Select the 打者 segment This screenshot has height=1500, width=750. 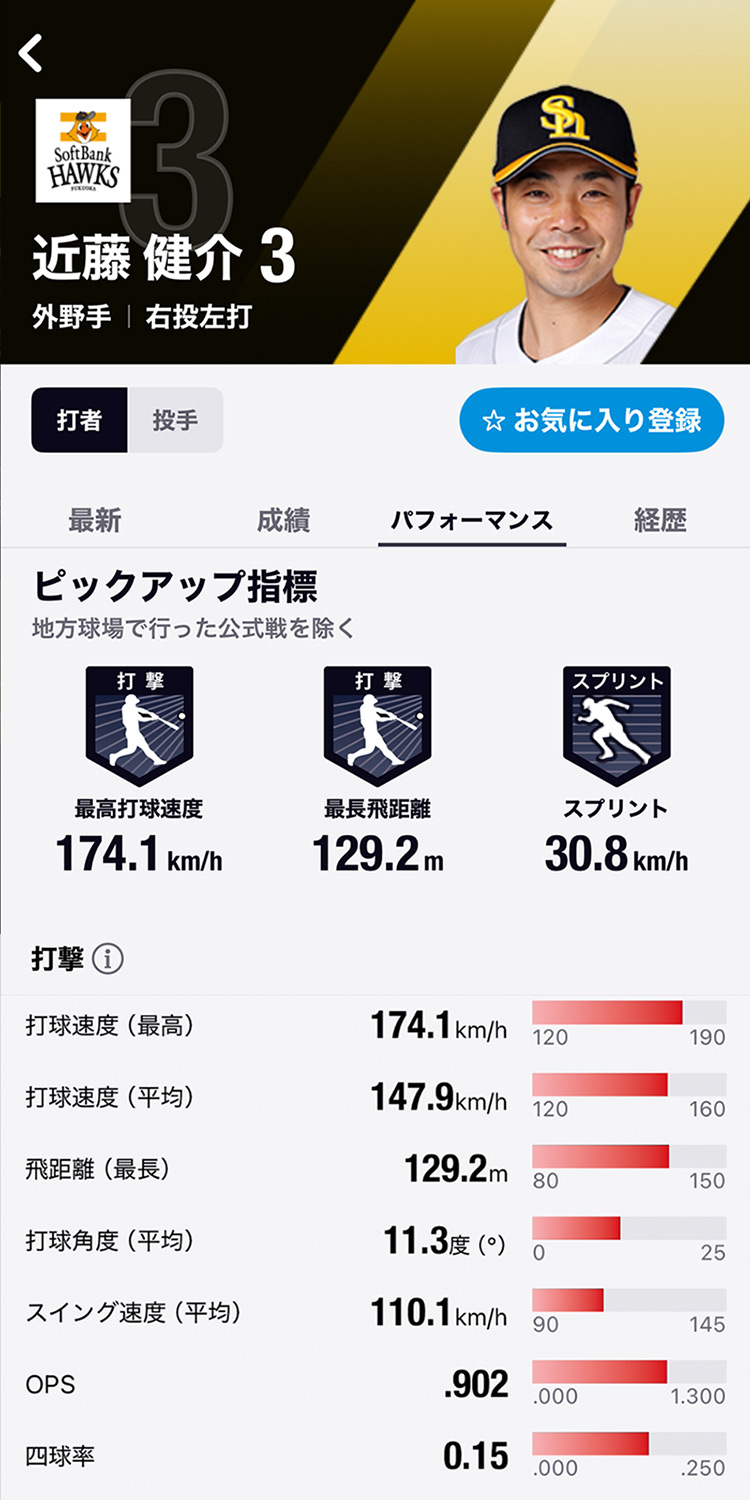(x=79, y=420)
